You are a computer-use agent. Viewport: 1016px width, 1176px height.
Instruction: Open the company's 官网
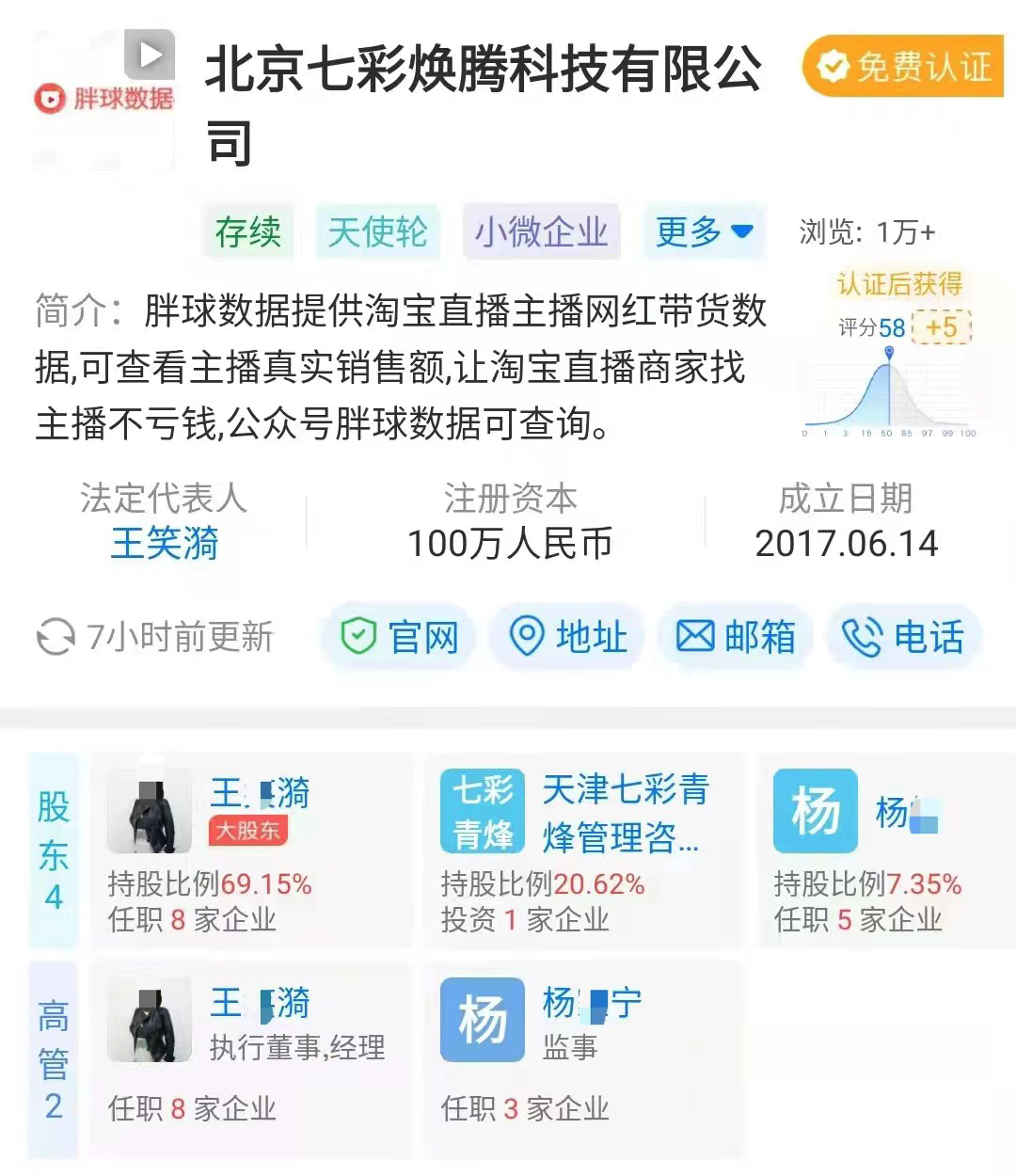(399, 637)
